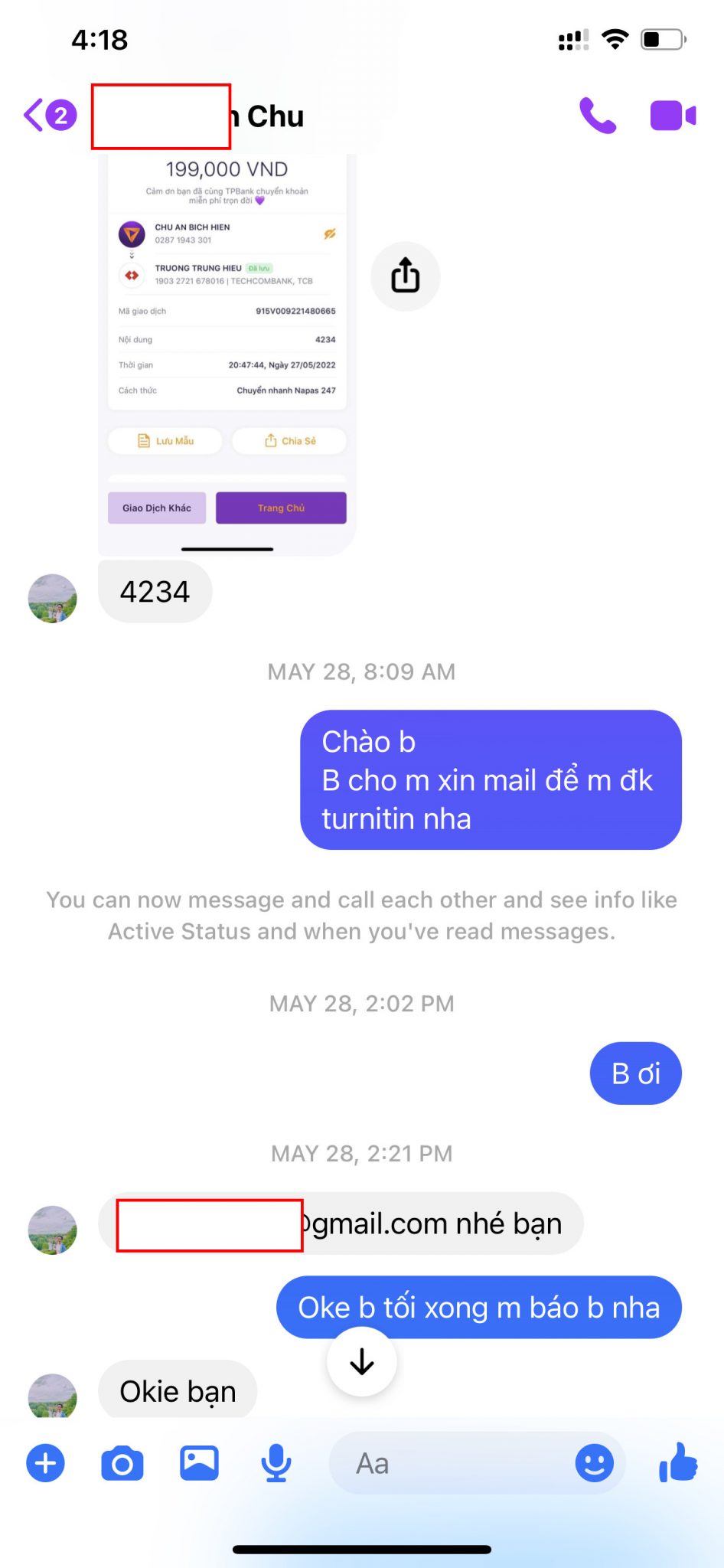Open the emoji picker
The width and height of the screenshot is (724, 1568).
click(594, 1463)
